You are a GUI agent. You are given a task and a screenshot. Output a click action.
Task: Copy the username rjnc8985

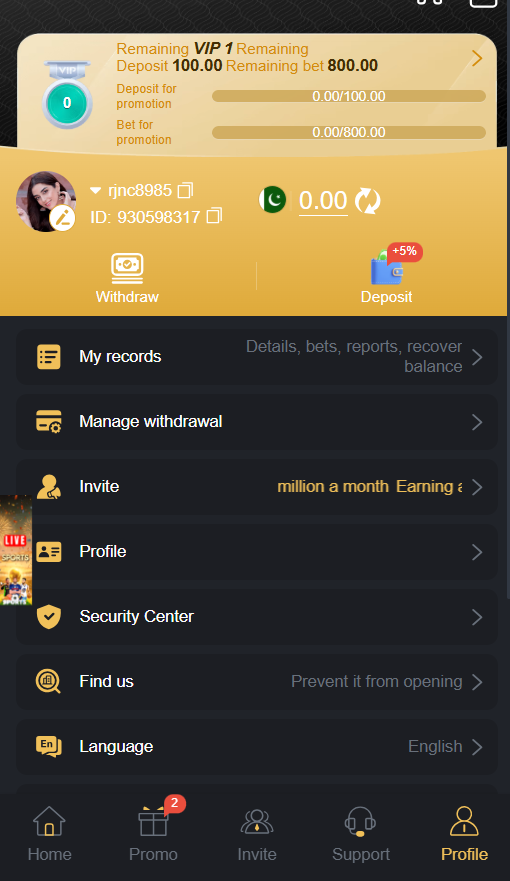tap(185, 190)
